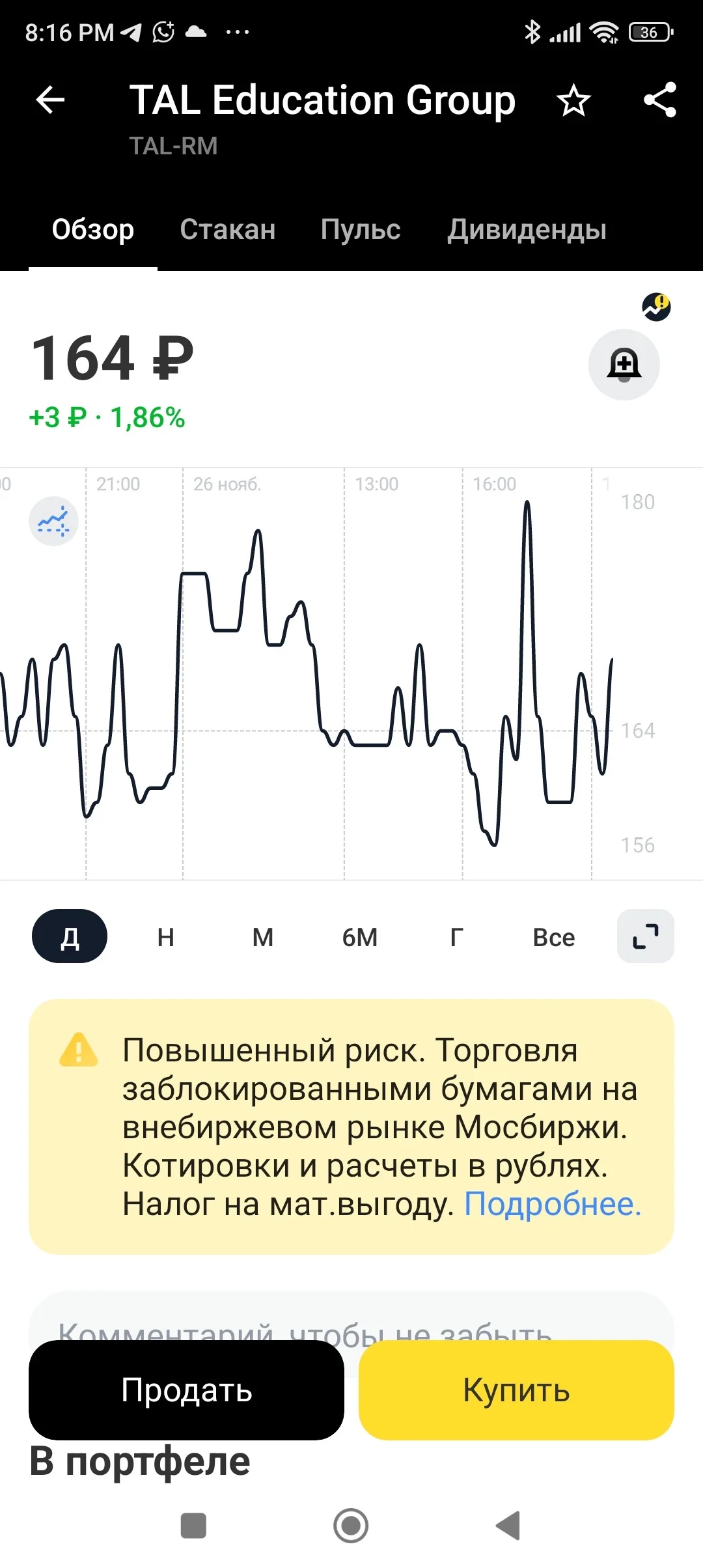
Task: Tap the risk indicator badge above the bell
Action: click(x=656, y=307)
